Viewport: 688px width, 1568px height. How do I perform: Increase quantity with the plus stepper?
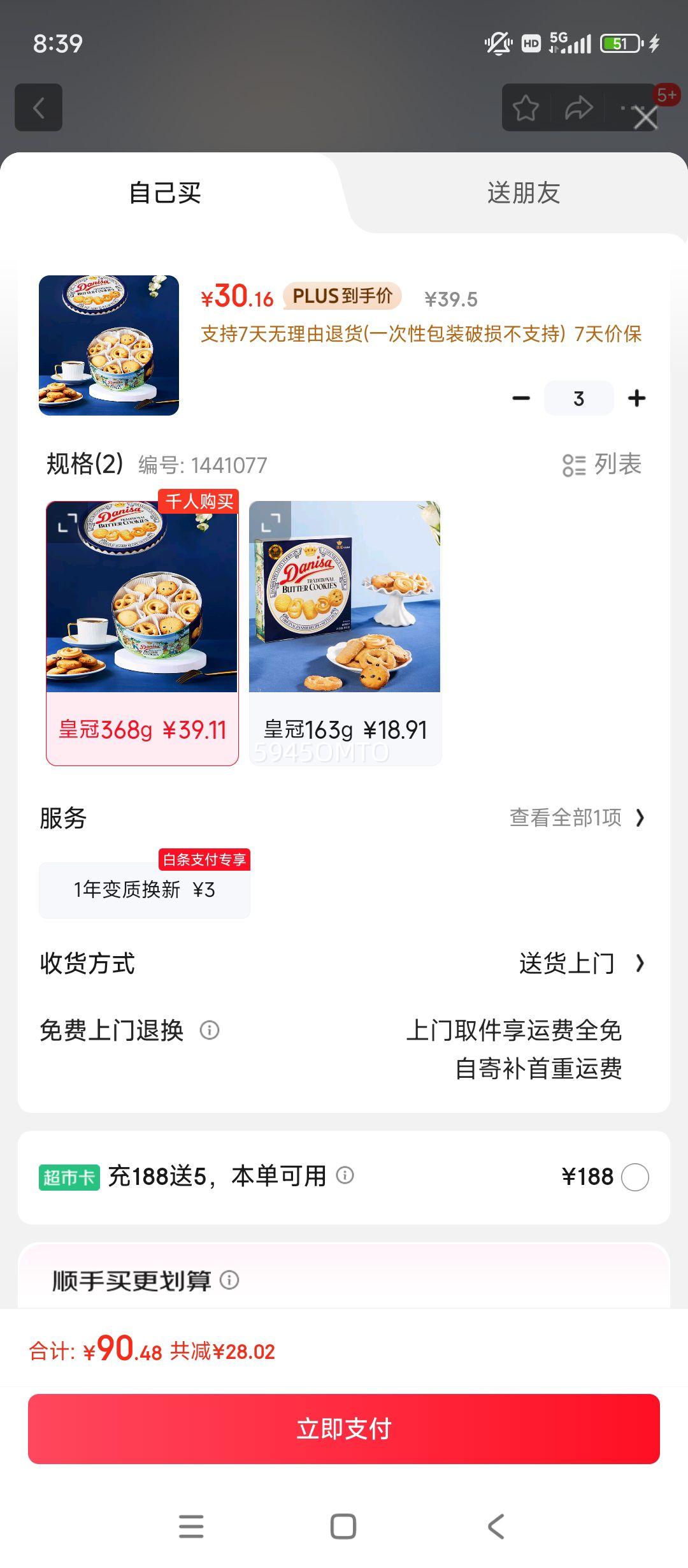click(636, 398)
